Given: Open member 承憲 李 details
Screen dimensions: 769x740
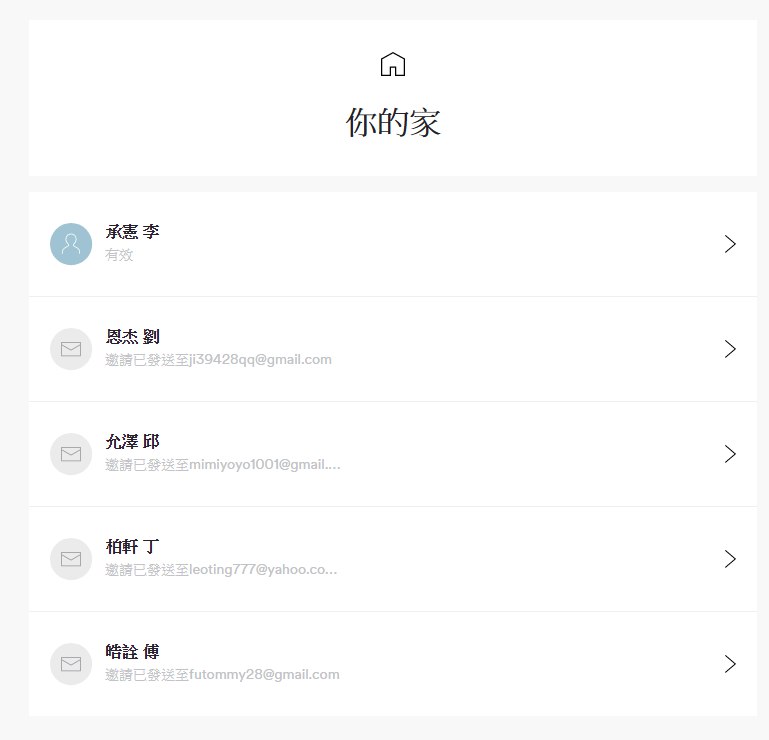Looking at the screenshot, I should tap(392, 244).
